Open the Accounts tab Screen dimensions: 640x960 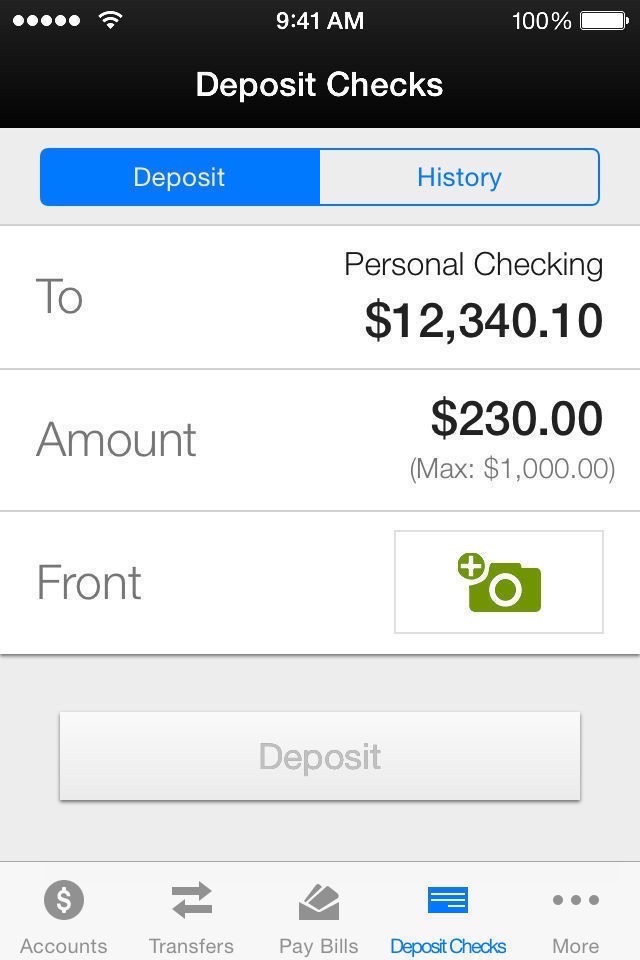pyautogui.click(x=64, y=915)
